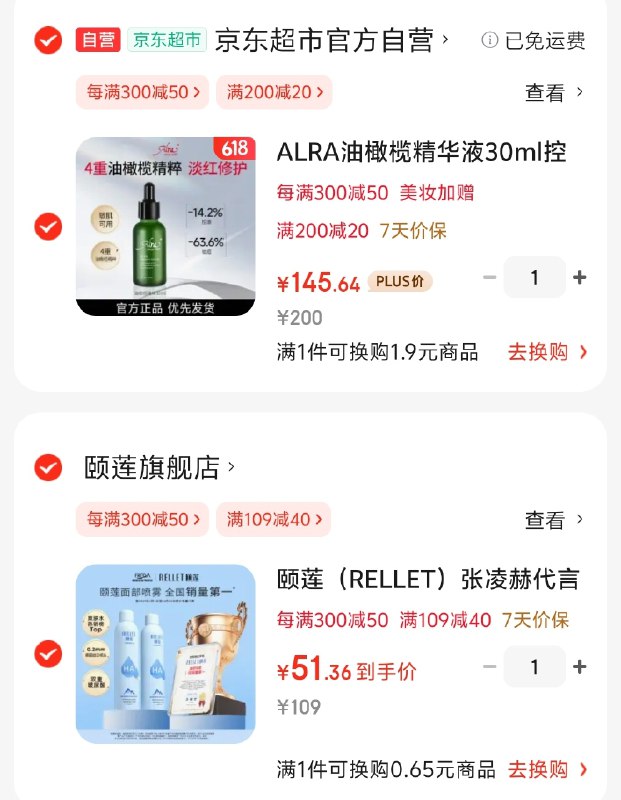Open the 颐莲（RELLET）product image
Screen dimensions: 621x800
(x=166, y=654)
